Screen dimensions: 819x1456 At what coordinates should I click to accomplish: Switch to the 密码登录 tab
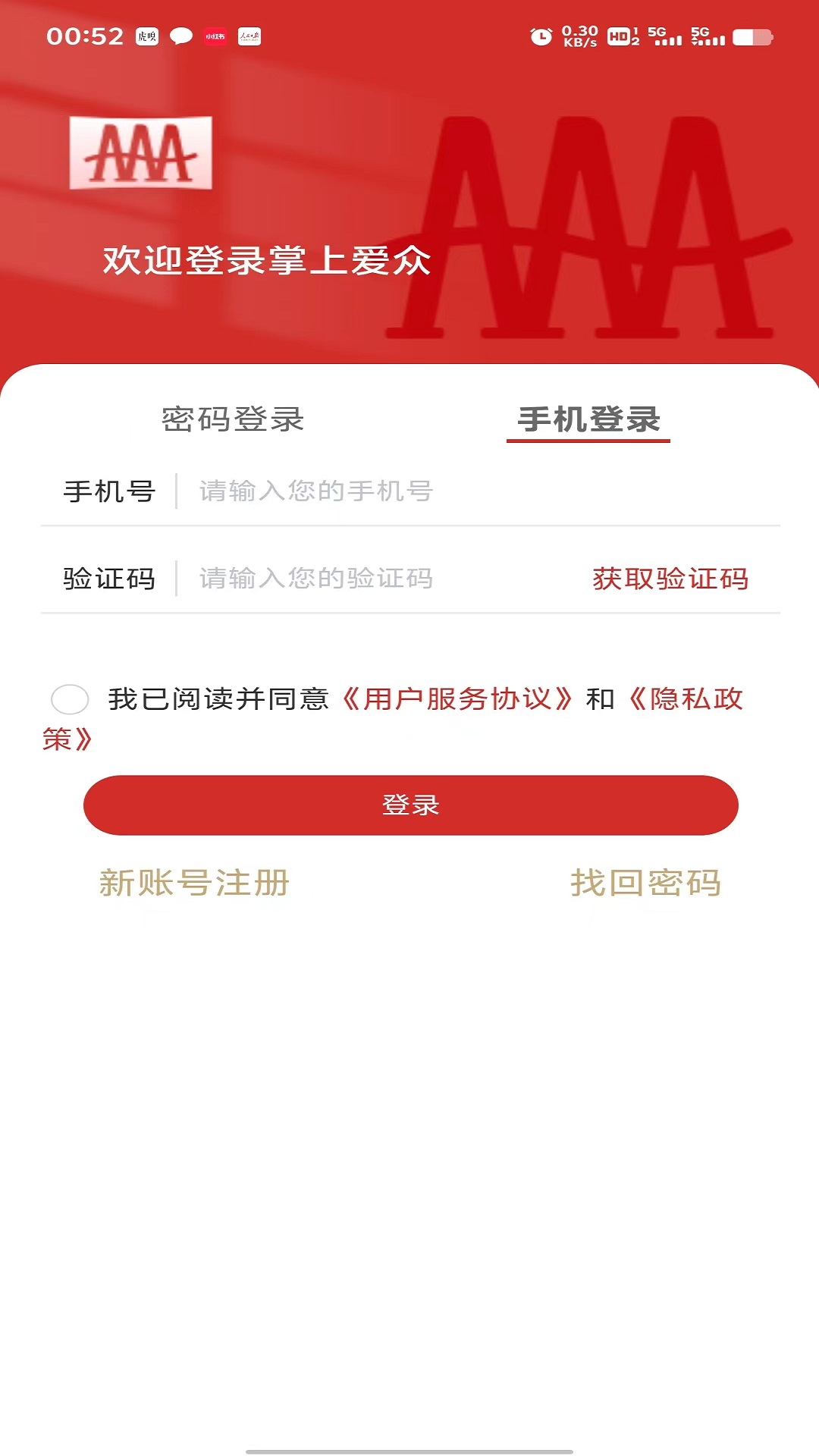click(x=234, y=418)
